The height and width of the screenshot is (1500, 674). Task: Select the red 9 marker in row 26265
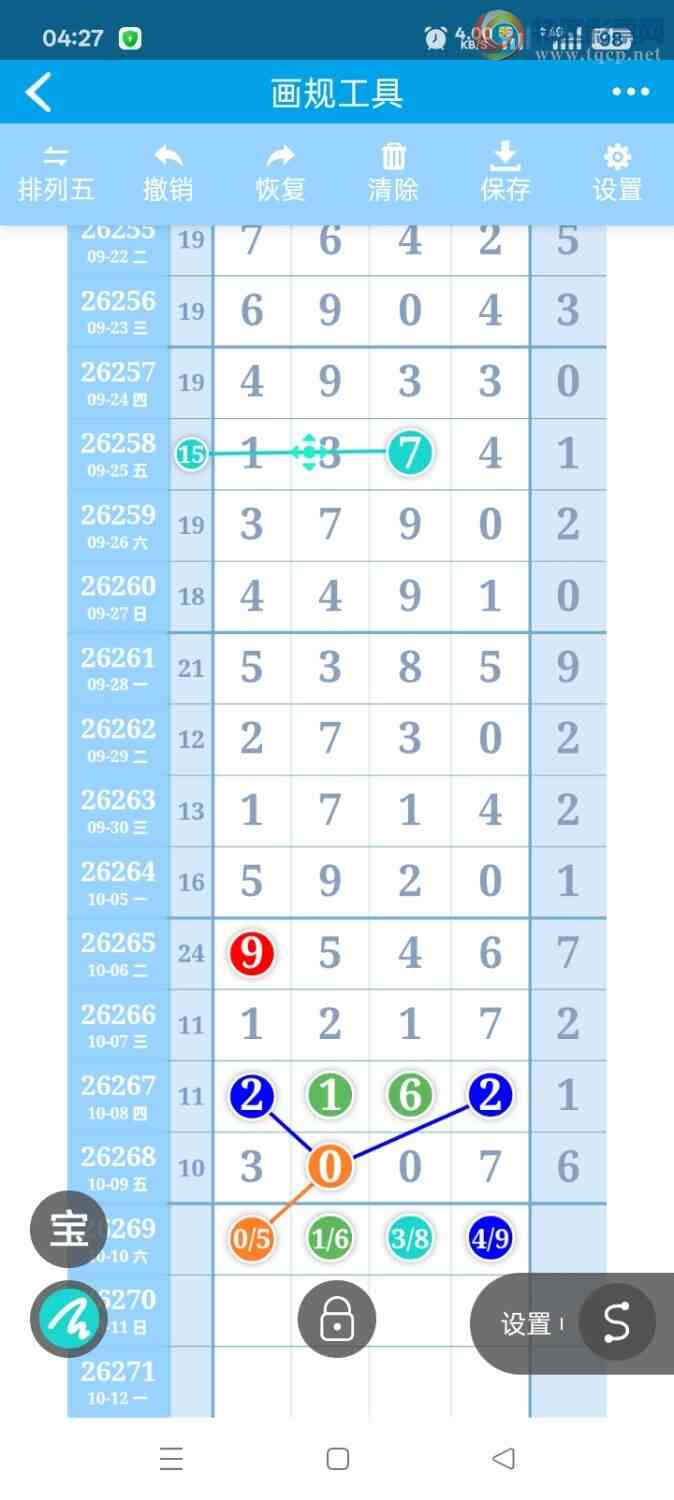coord(252,953)
